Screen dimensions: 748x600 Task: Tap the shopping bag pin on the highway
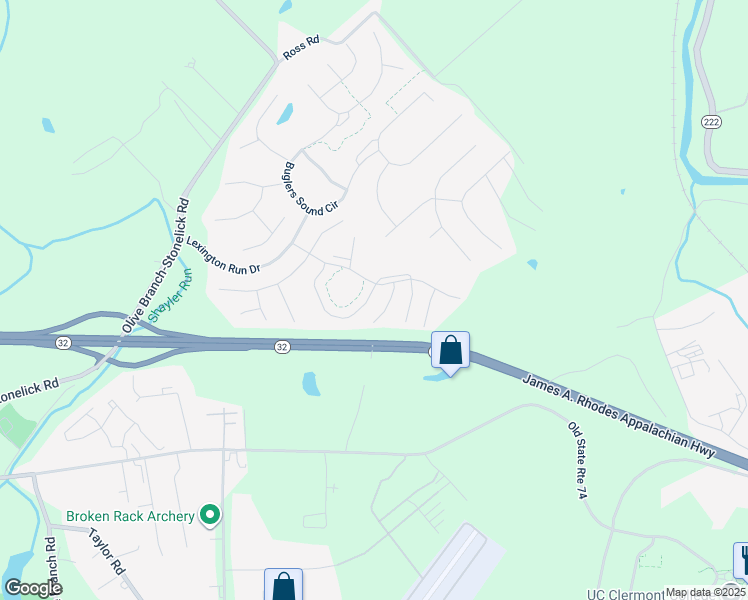click(450, 351)
